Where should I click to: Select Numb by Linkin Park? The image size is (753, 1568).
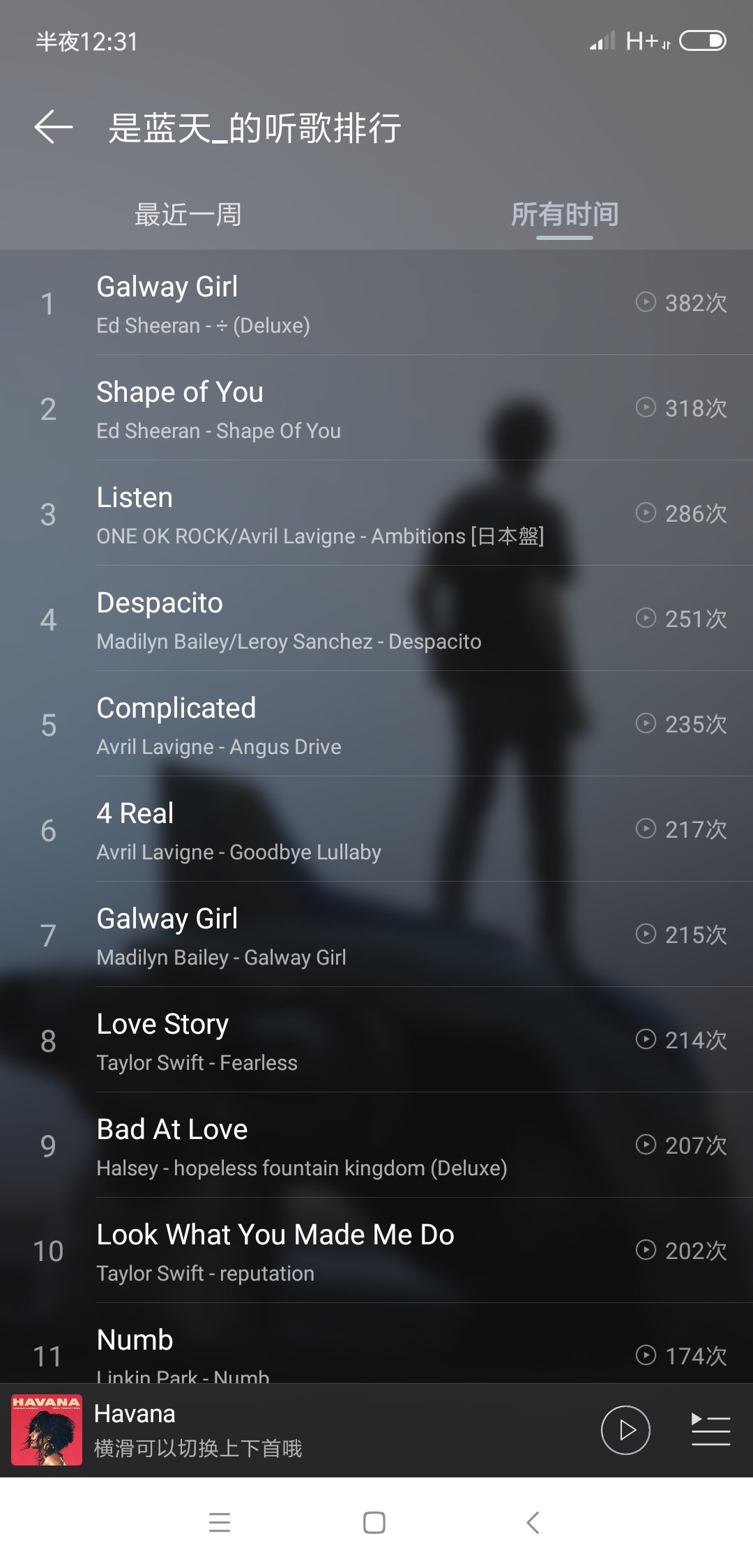pos(376,1343)
